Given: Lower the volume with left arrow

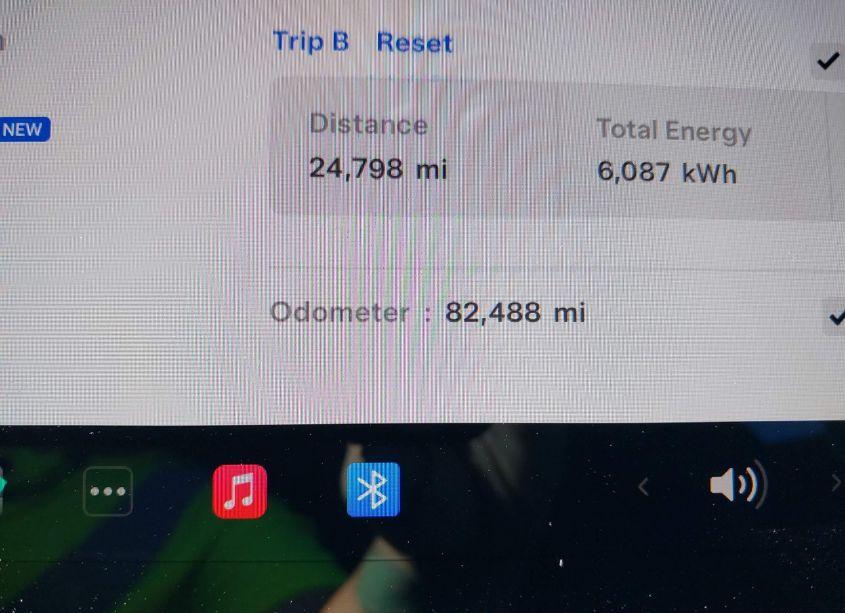Looking at the screenshot, I should coord(643,487).
